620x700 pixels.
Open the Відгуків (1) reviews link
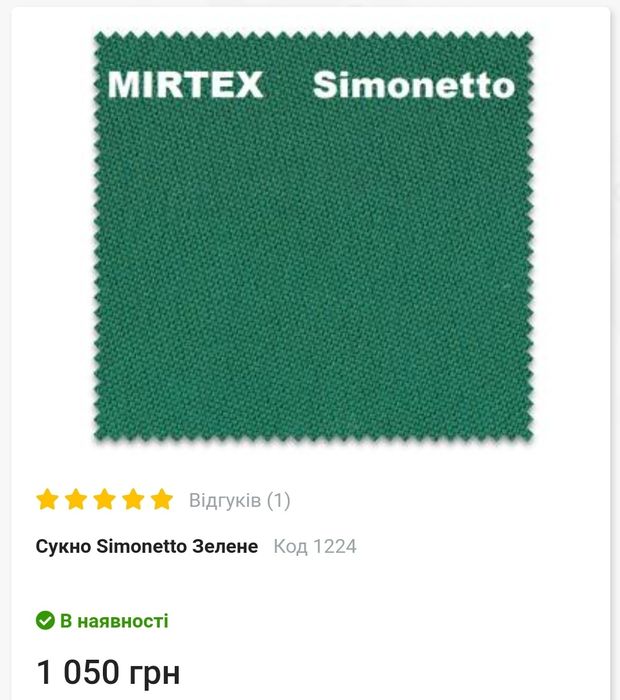point(239,500)
